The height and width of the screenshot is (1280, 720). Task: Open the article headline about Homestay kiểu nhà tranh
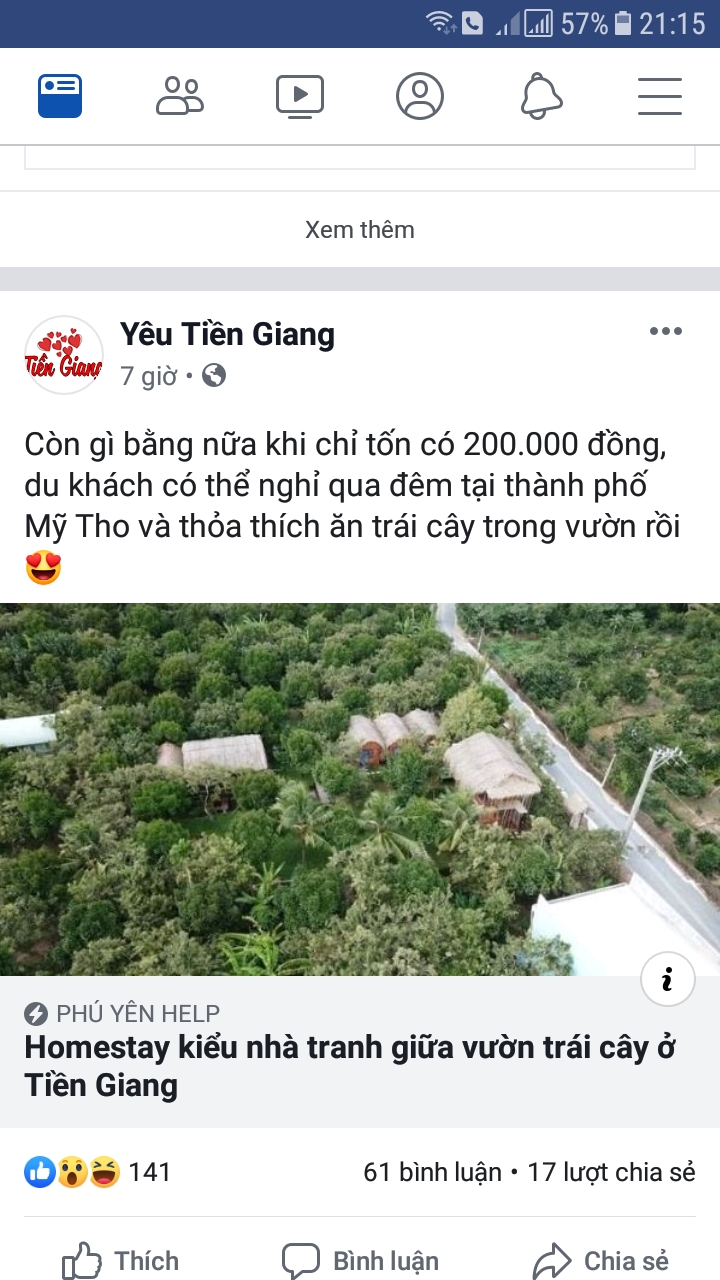pyautogui.click(x=350, y=1066)
